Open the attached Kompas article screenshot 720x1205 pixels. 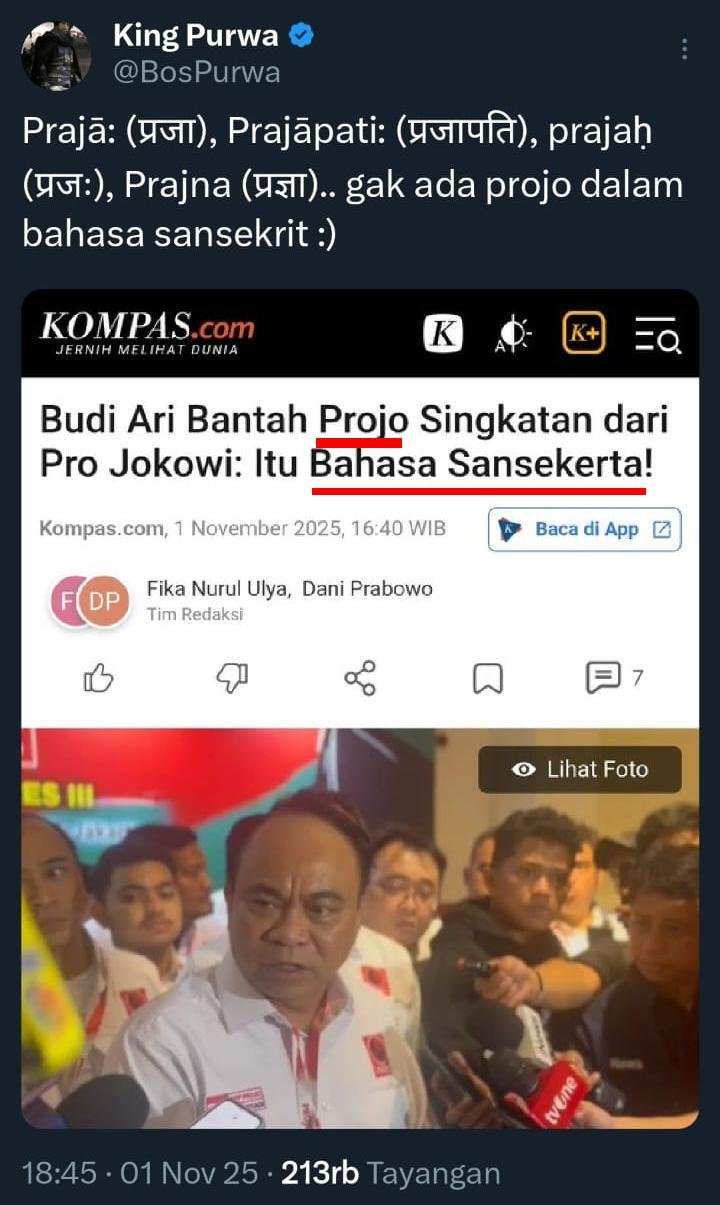pyautogui.click(x=360, y=710)
